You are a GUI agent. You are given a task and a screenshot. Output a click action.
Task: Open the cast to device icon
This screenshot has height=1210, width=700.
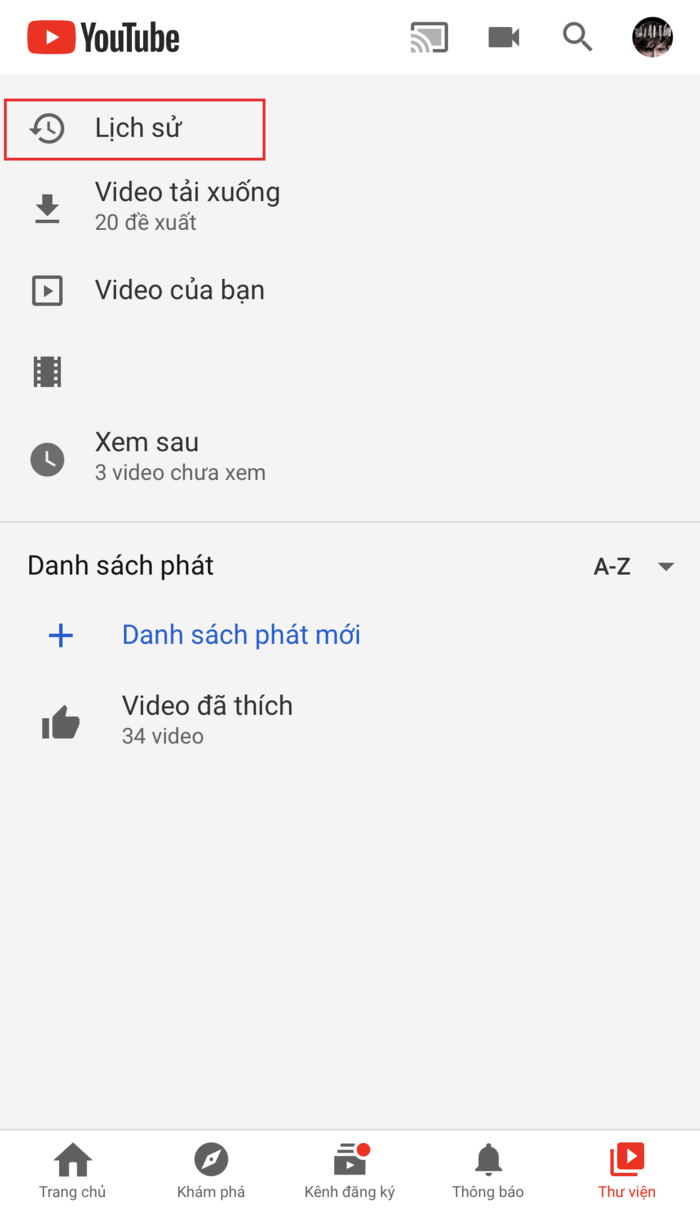429,38
